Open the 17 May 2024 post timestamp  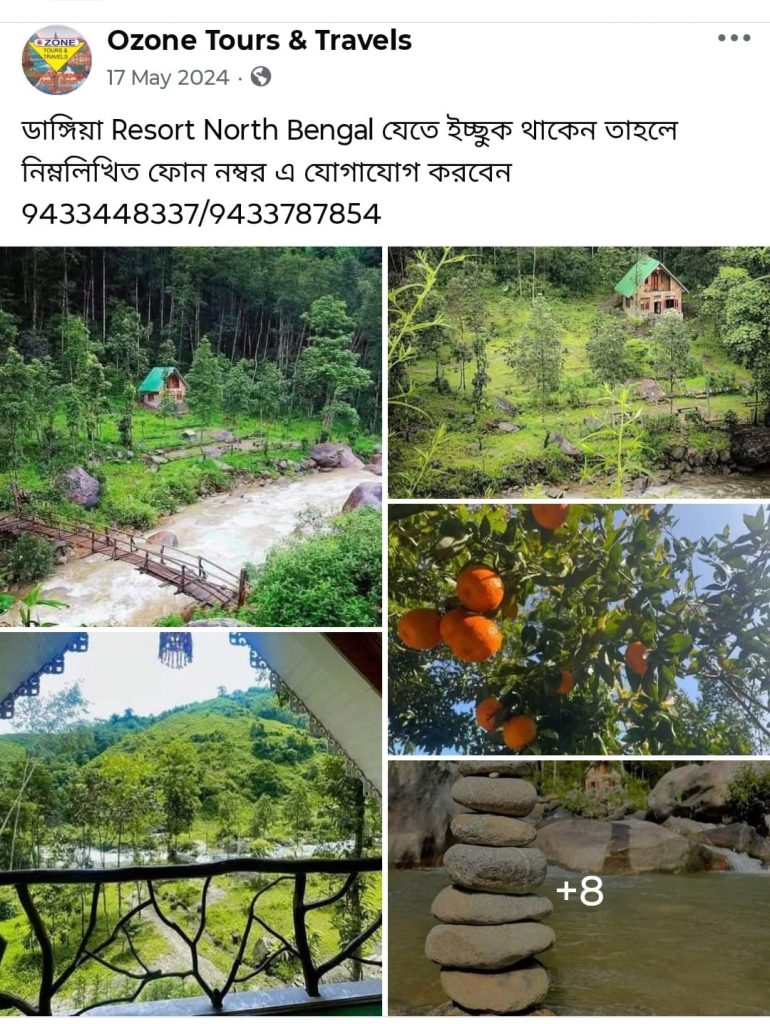(168, 78)
